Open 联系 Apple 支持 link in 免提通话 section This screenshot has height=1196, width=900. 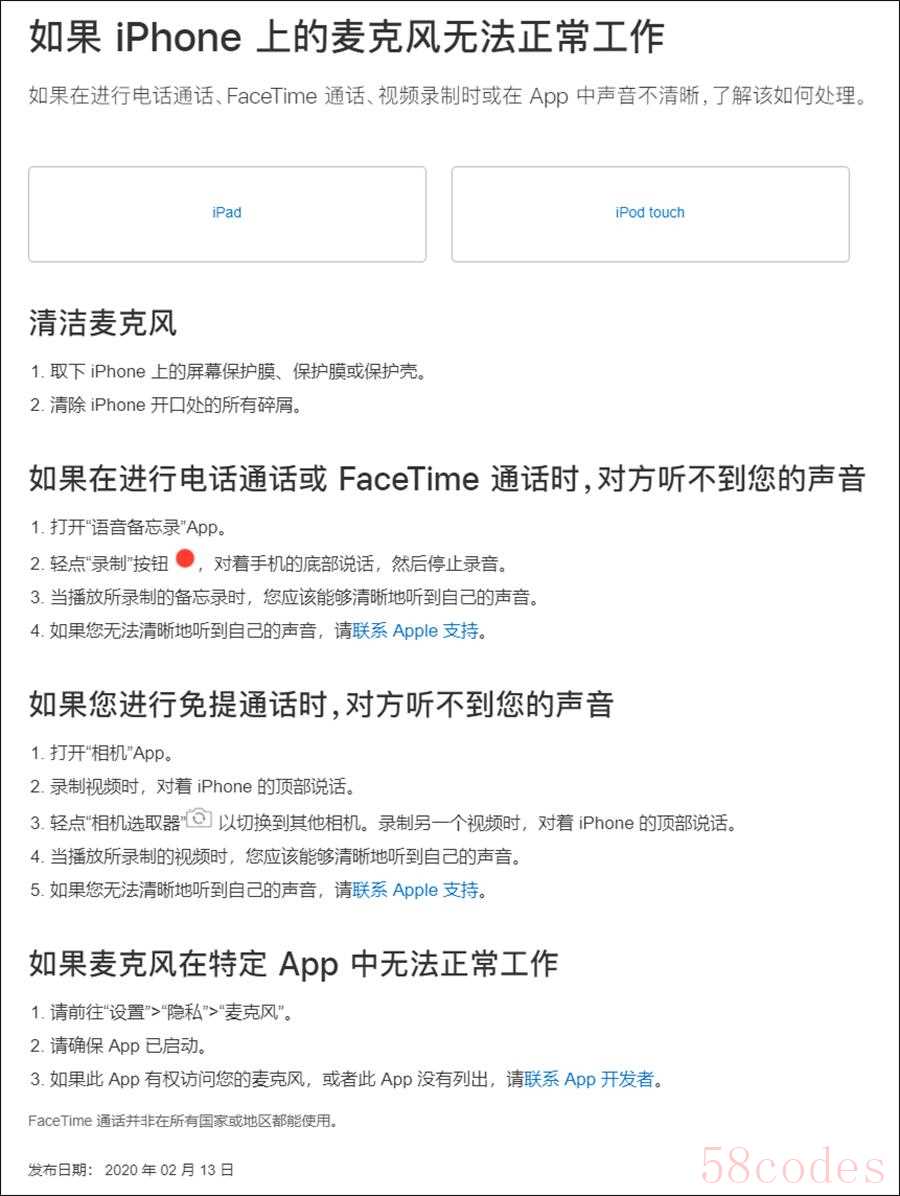click(x=415, y=890)
